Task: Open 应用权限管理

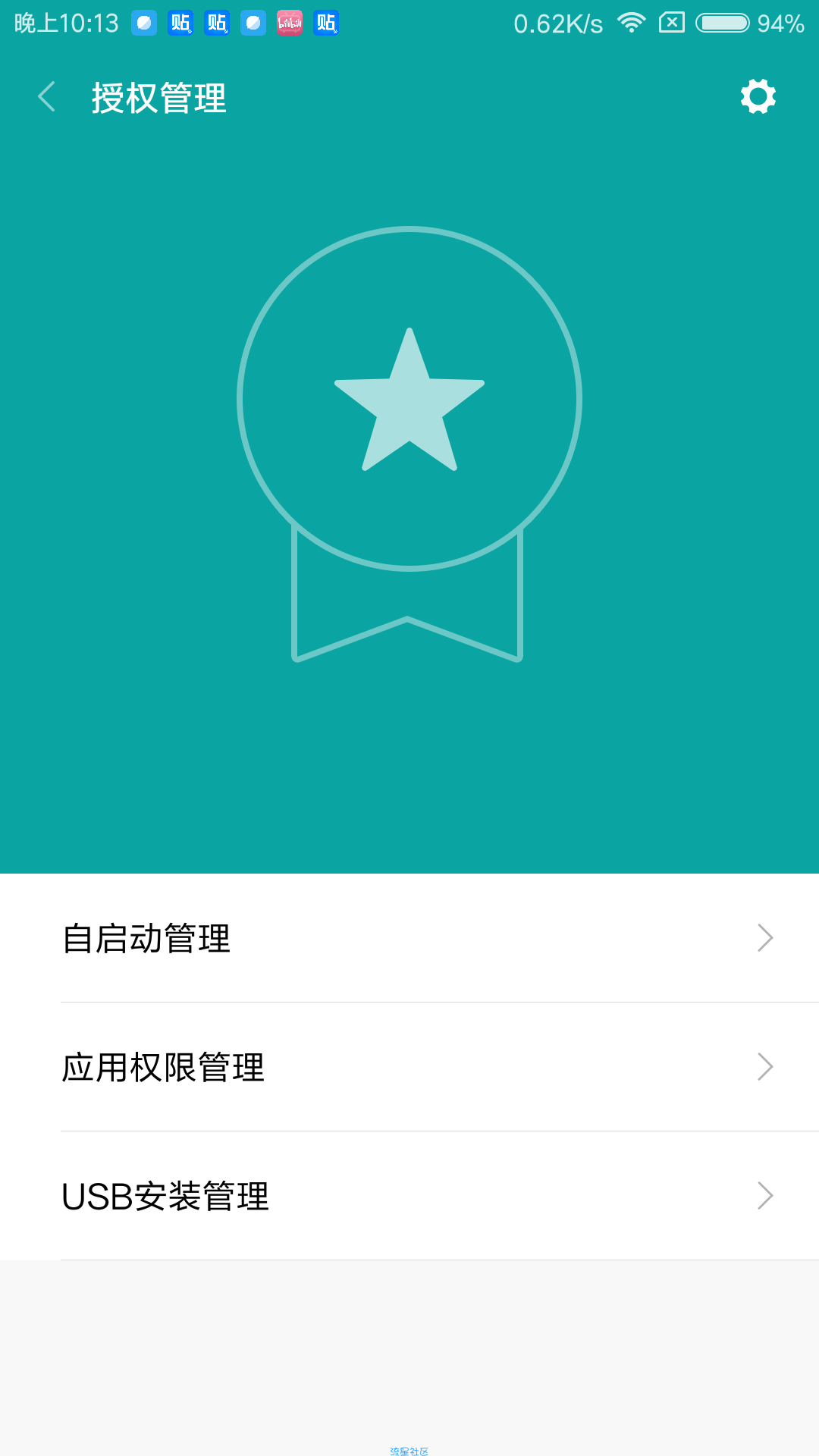Action: [x=409, y=1067]
